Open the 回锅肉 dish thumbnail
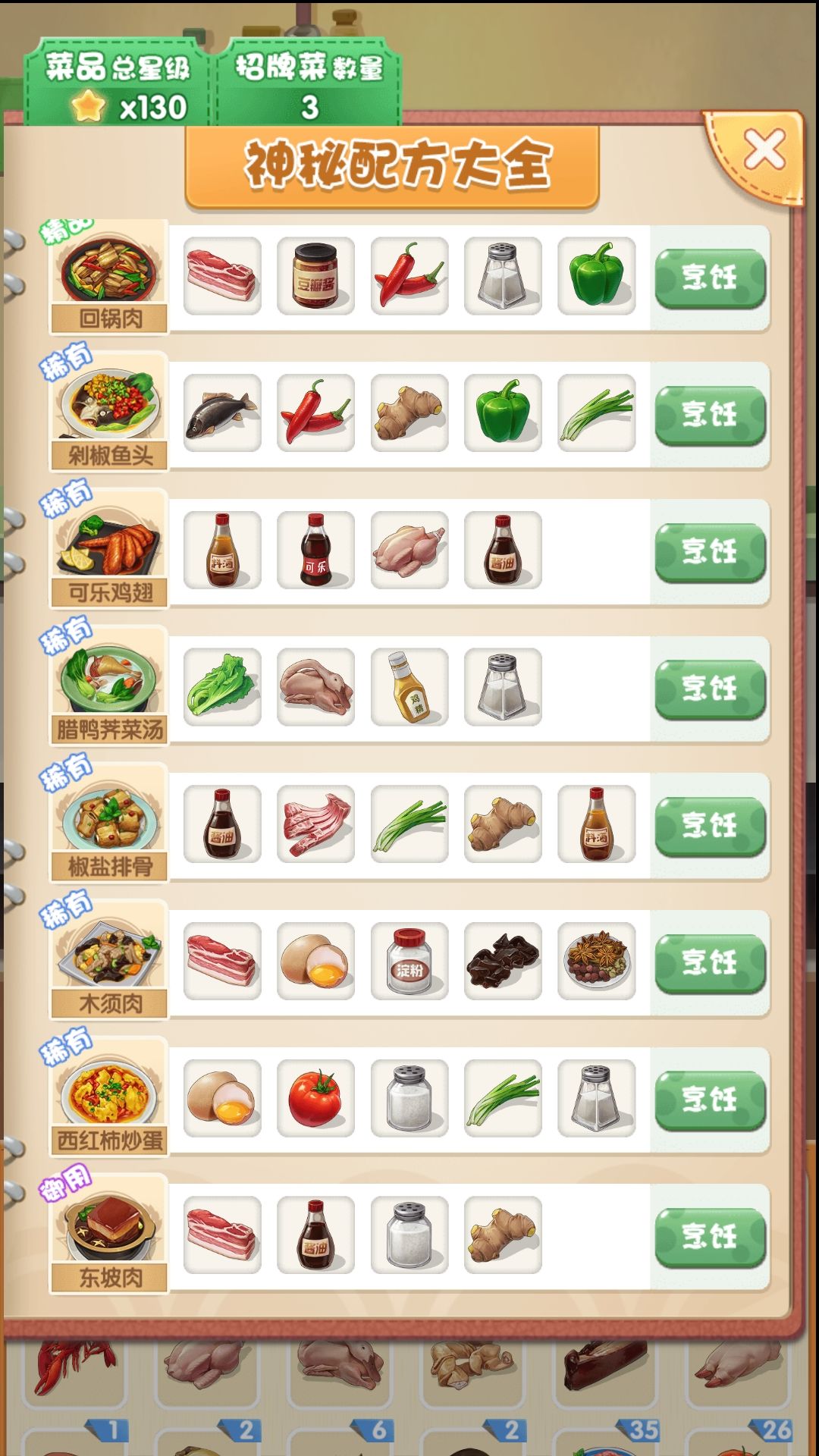819x1456 pixels. (108, 269)
